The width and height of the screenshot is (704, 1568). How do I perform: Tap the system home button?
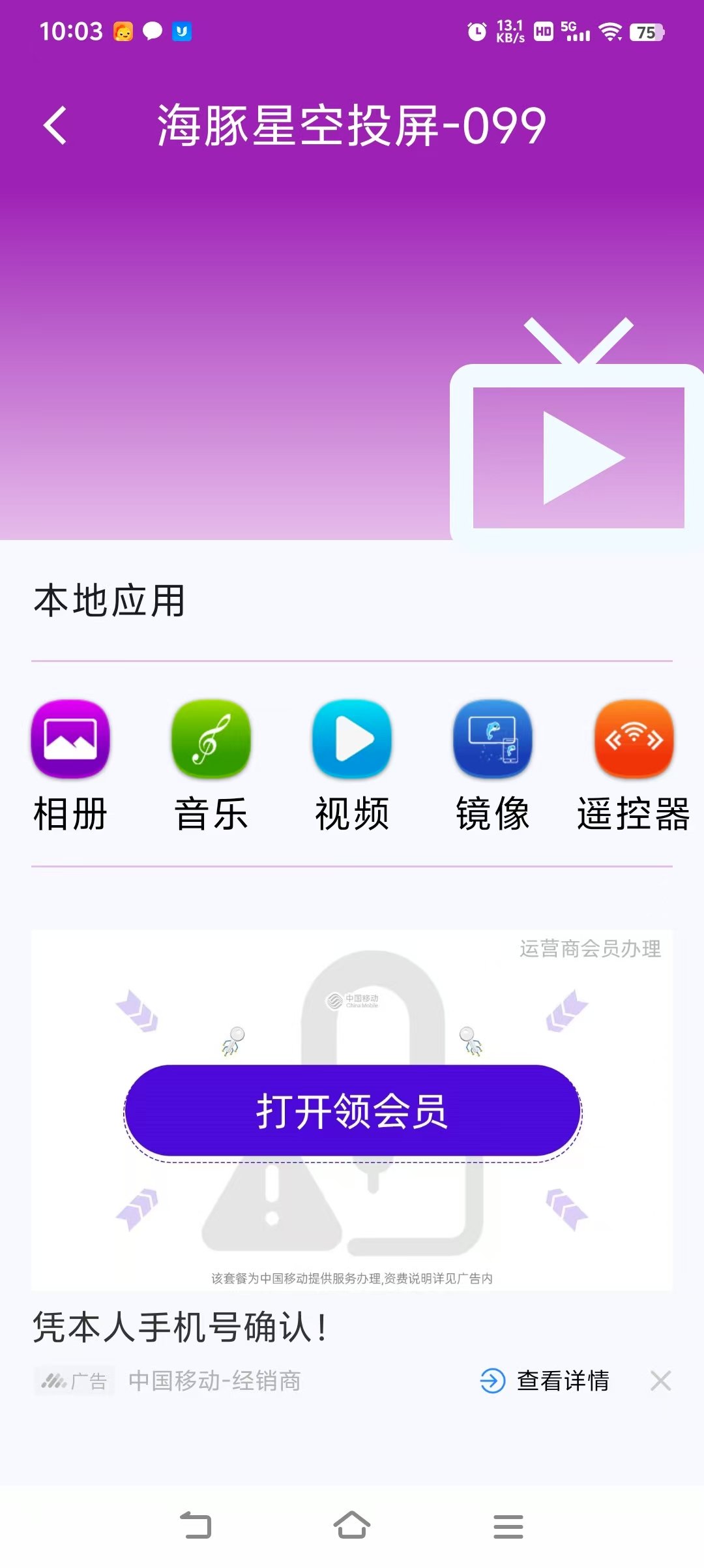click(352, 1526)
